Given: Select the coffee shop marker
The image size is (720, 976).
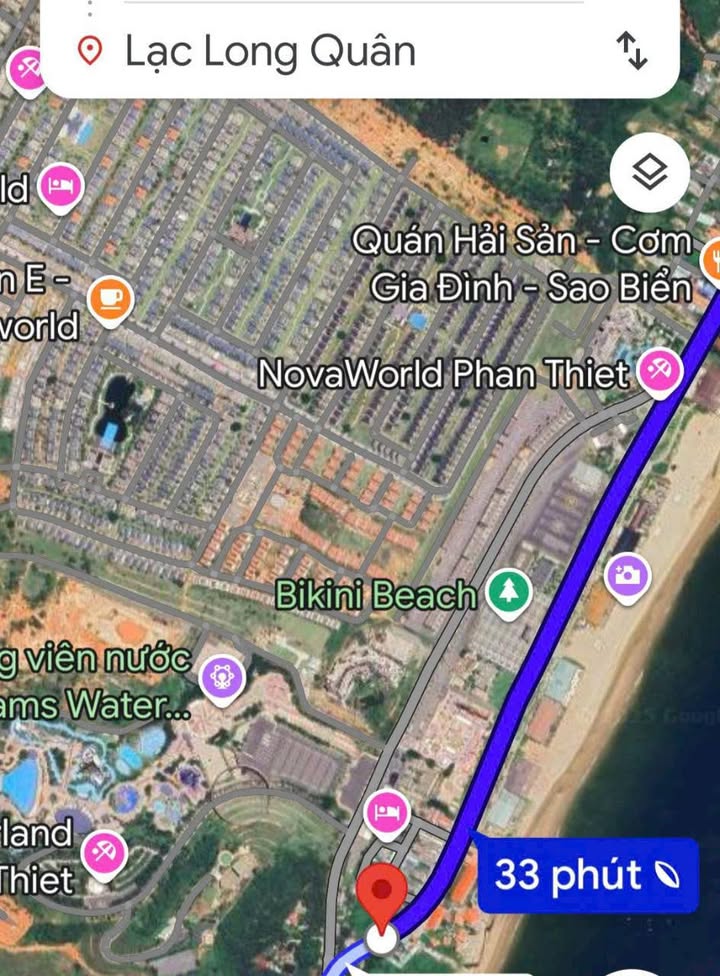Looking at the screenshot, I should [110, 298].
